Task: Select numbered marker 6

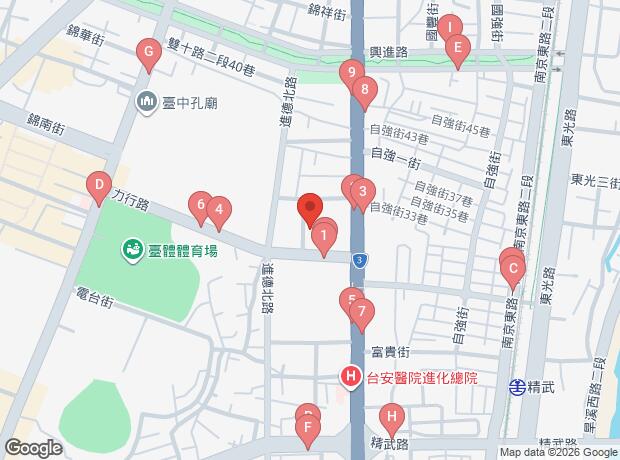Action: coord(200,205)
